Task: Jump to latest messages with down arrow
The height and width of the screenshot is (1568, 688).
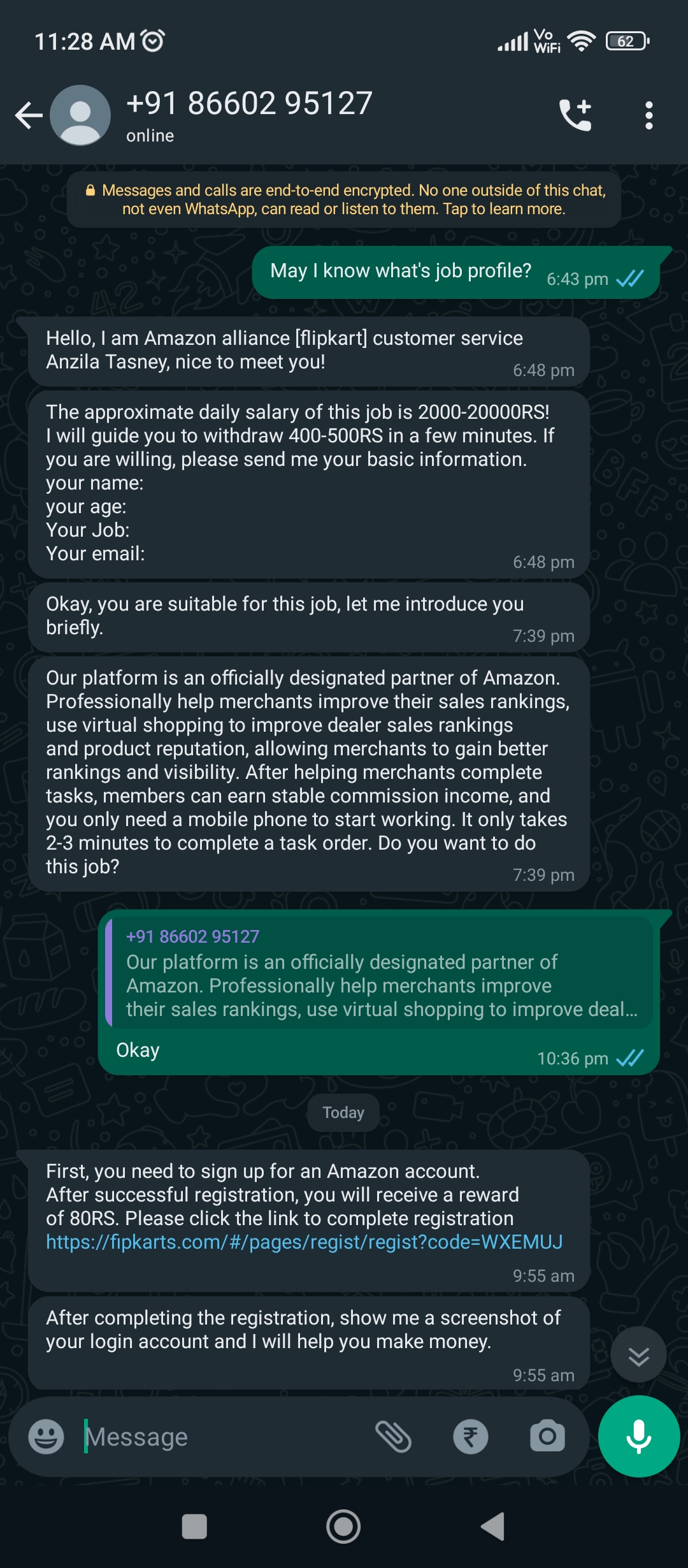Action: (638, 1354)
